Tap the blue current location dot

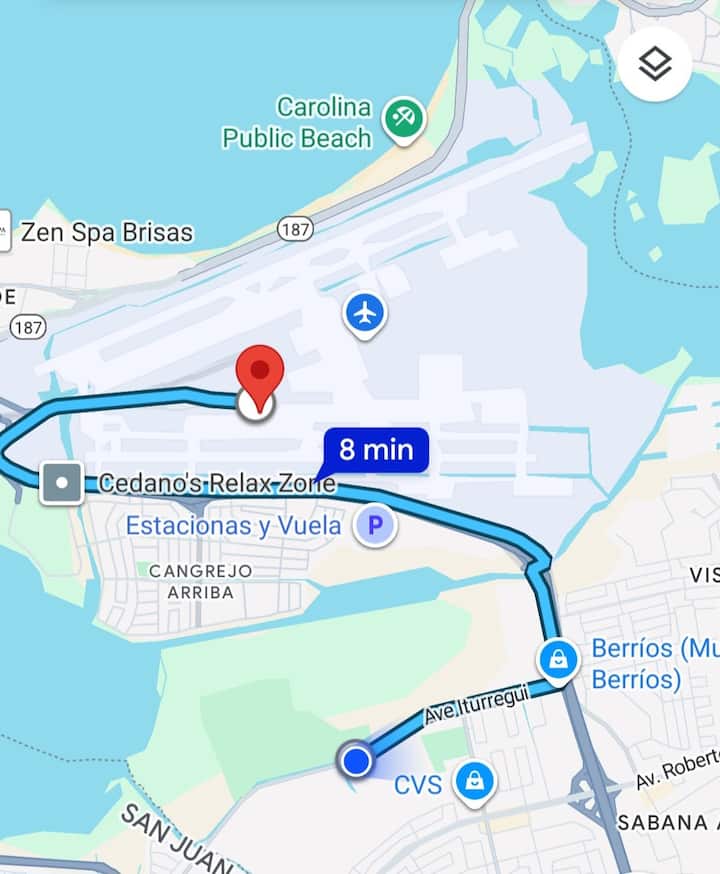pos(356,762)
